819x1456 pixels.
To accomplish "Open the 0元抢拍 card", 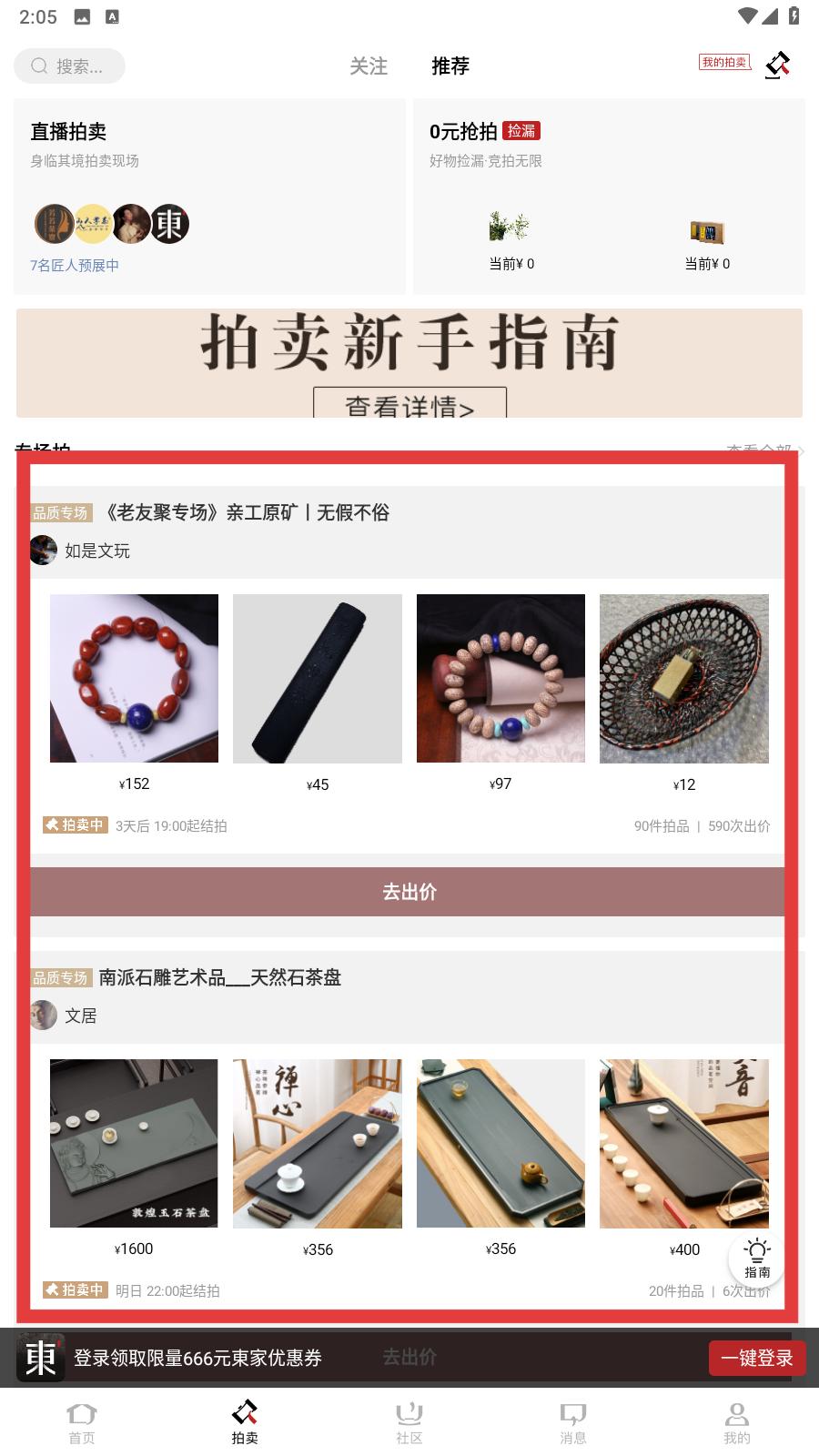I will 609,197.
